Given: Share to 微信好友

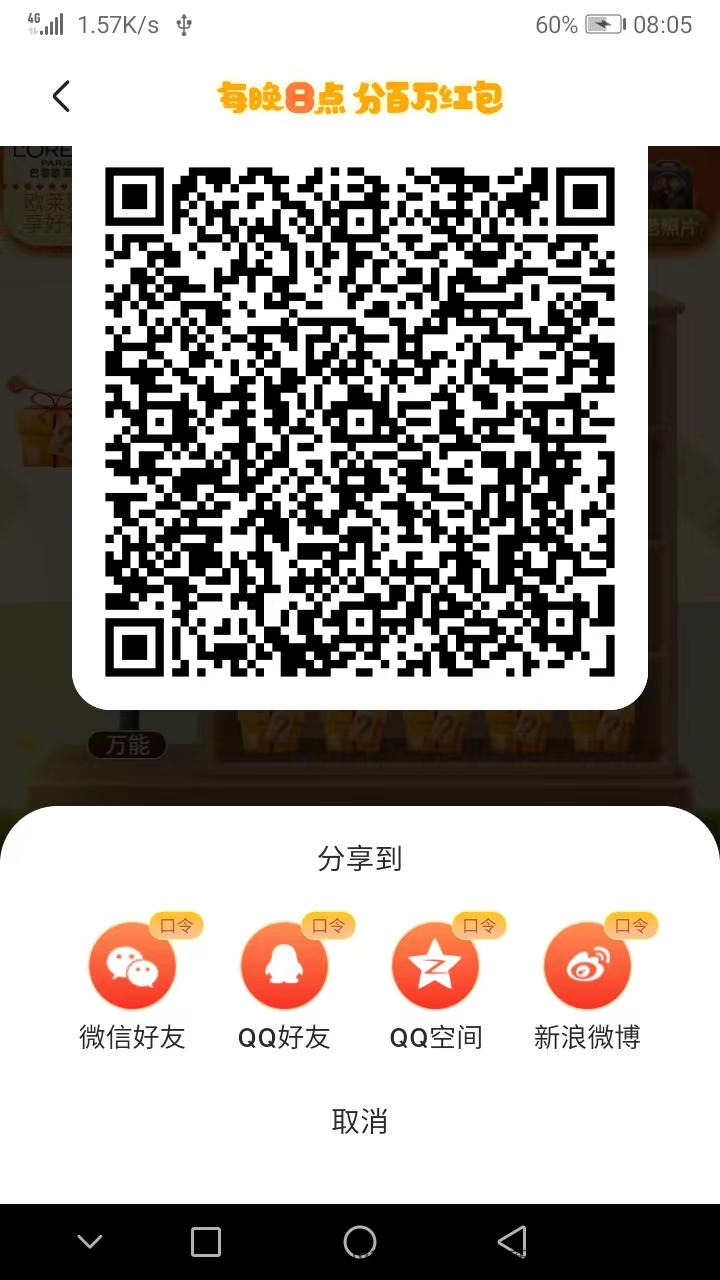Looking at the screenshot, I should click(x=132, y=967).
